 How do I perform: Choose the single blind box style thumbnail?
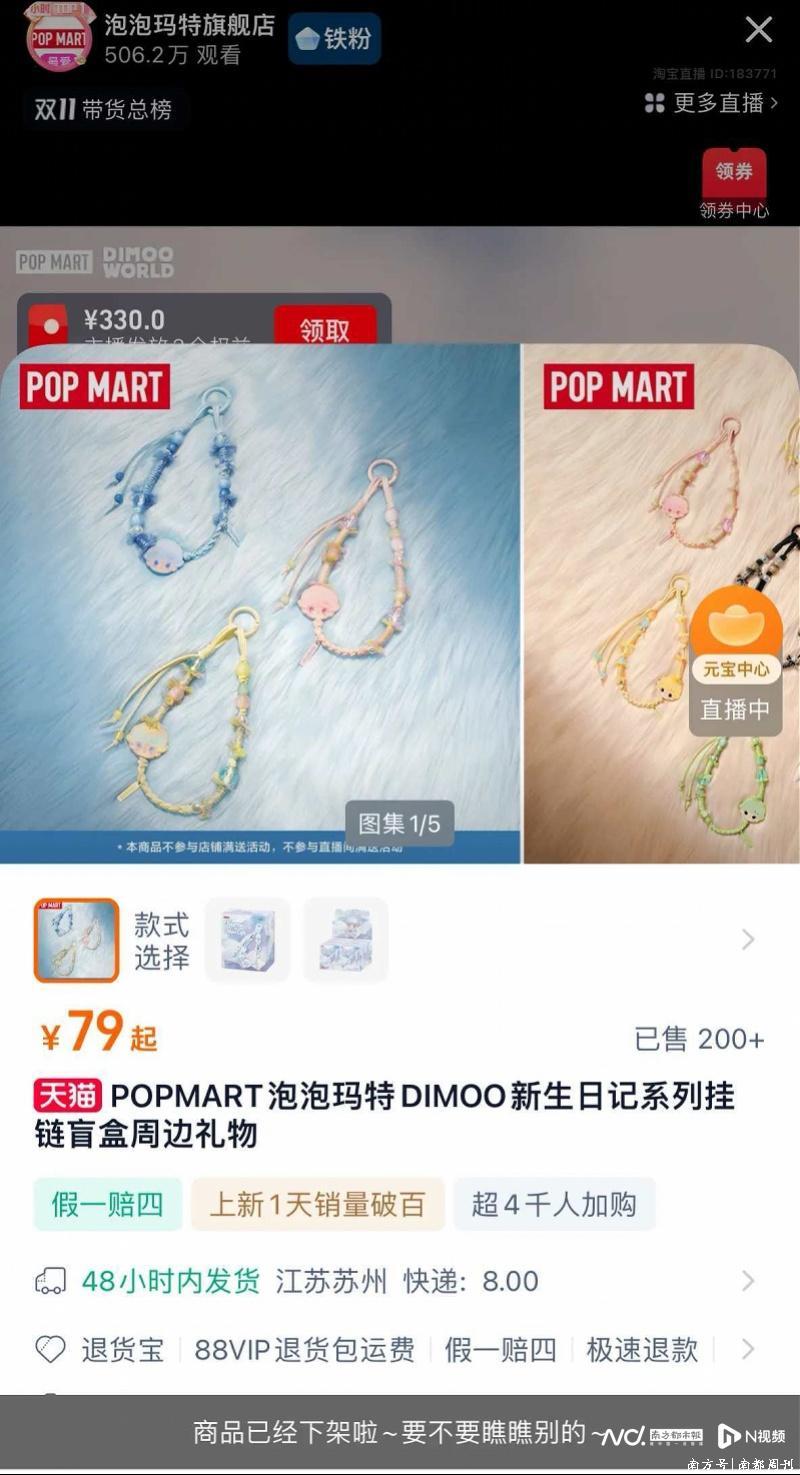247,940
